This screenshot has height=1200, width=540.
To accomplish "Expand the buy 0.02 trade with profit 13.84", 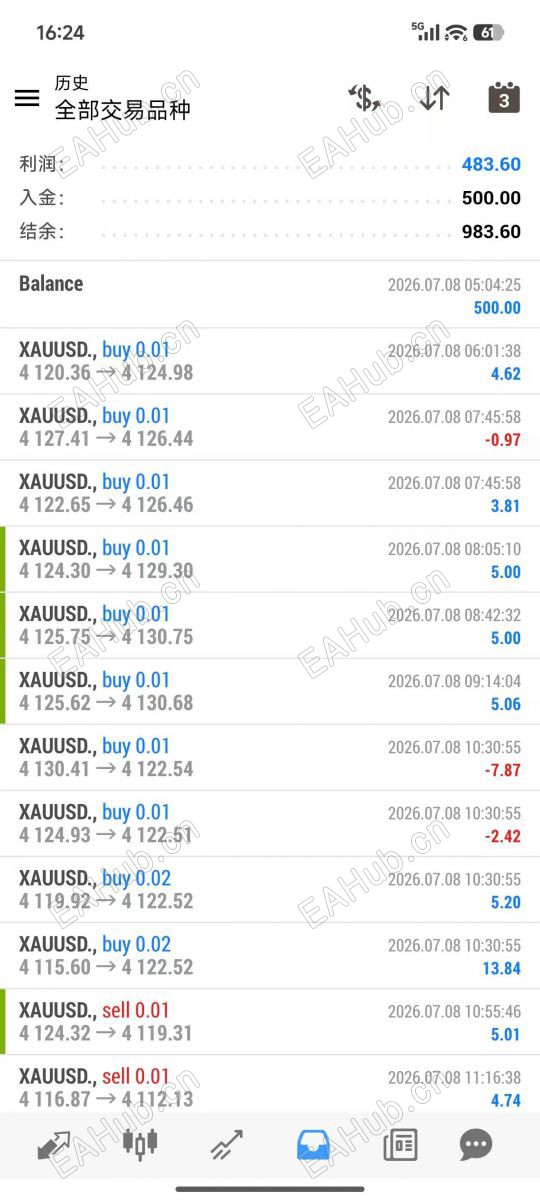I will click(x=270, y=955).
